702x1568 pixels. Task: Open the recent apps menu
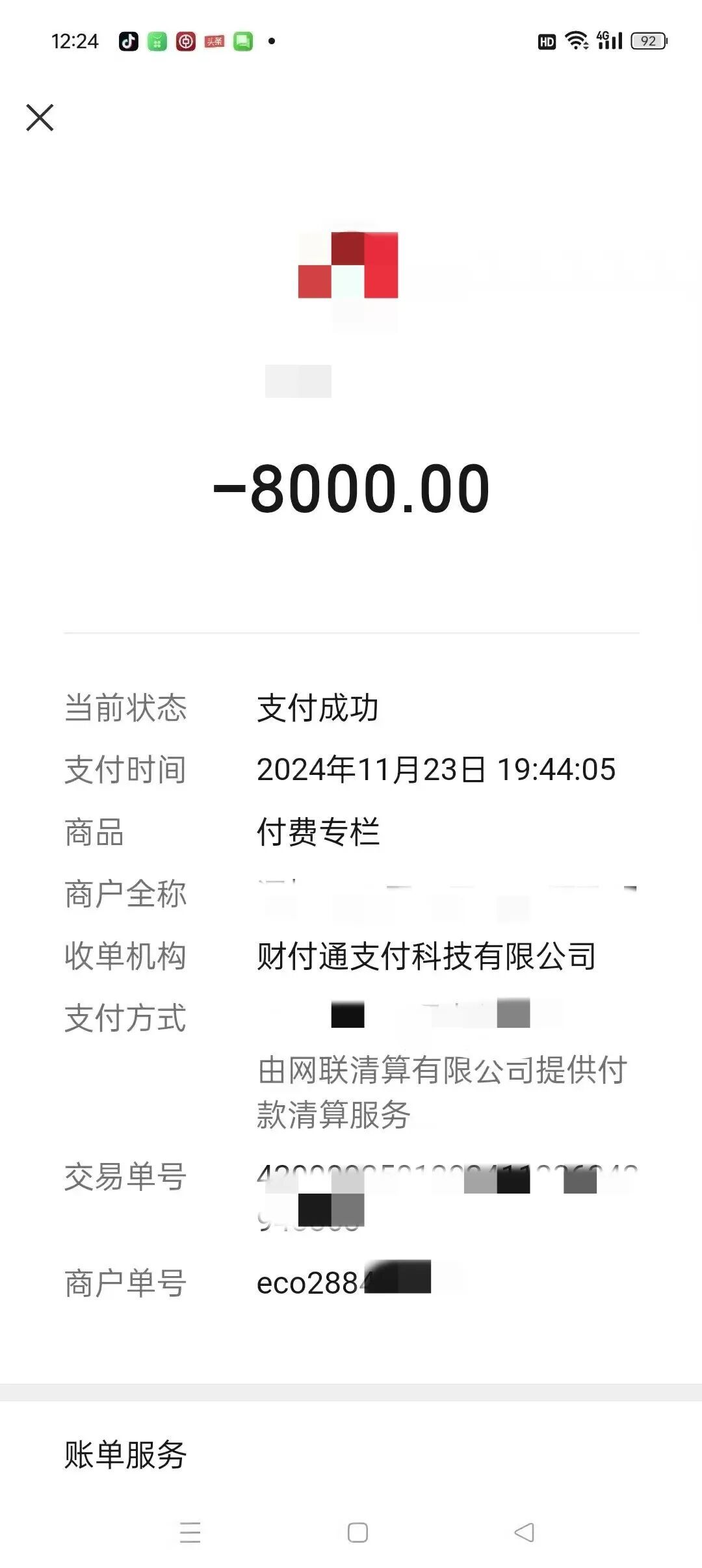click(190, 1532)
